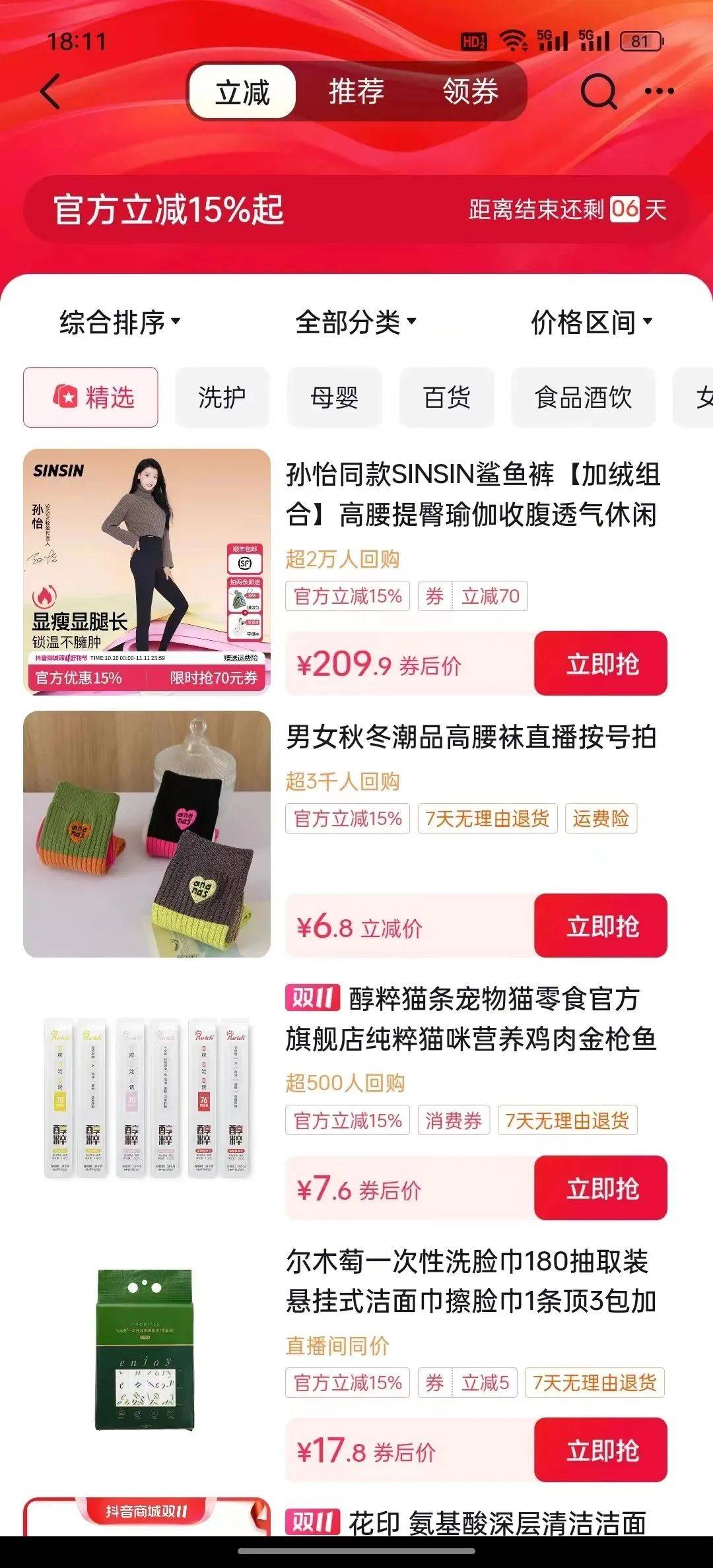
Task: Open the SINSIN鲨鱼裤 product image
Action: [147, 572]
